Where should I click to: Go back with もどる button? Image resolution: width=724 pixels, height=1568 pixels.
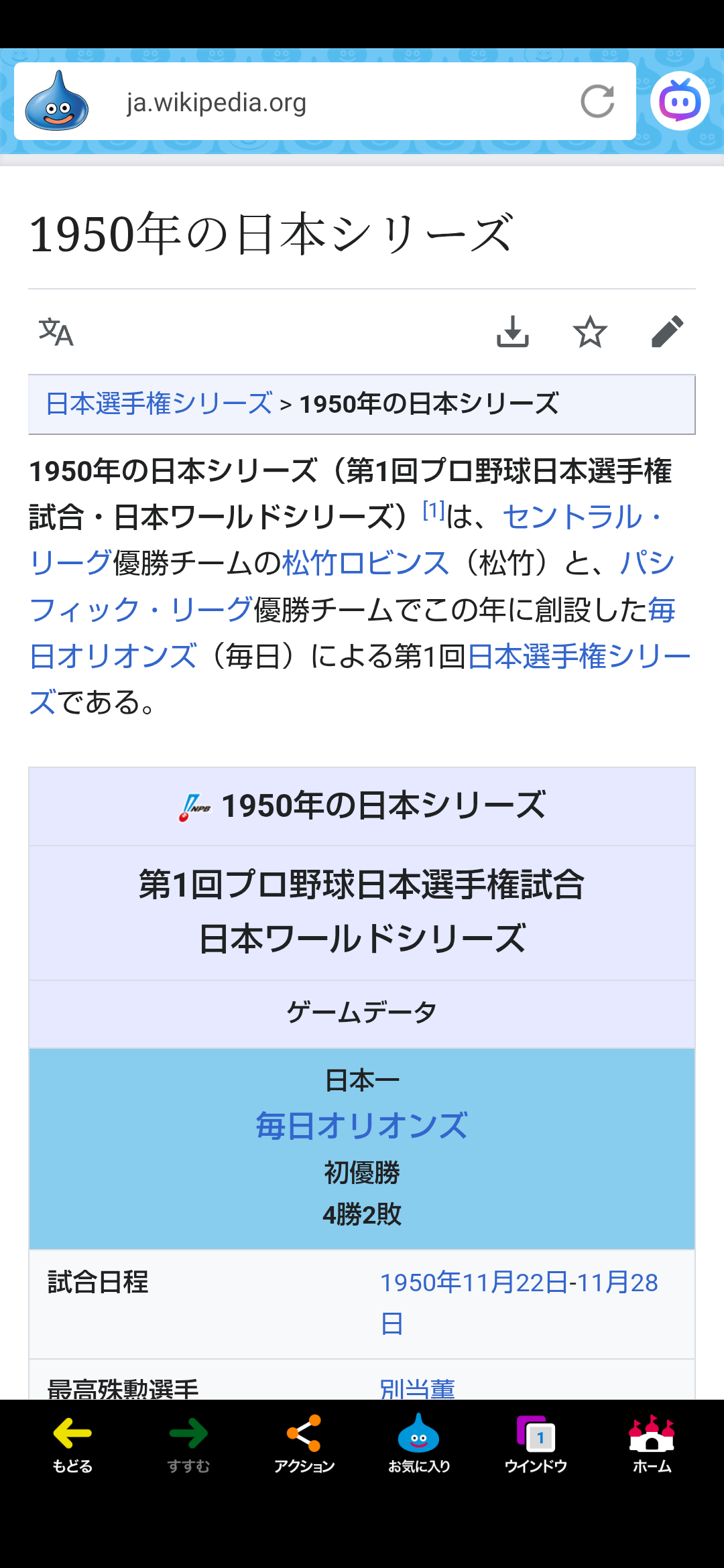(72, 1444)
